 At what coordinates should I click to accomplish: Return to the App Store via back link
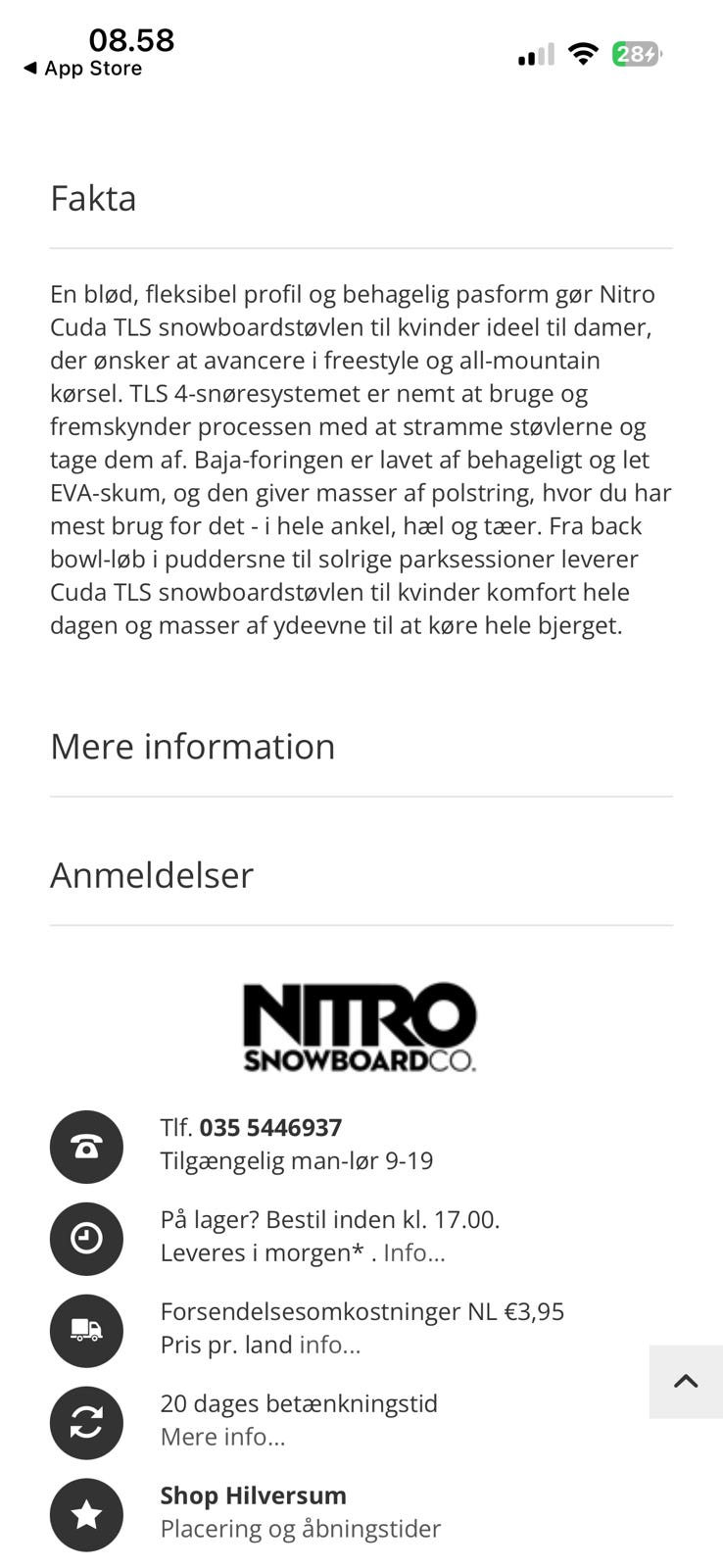coord(82,69)
